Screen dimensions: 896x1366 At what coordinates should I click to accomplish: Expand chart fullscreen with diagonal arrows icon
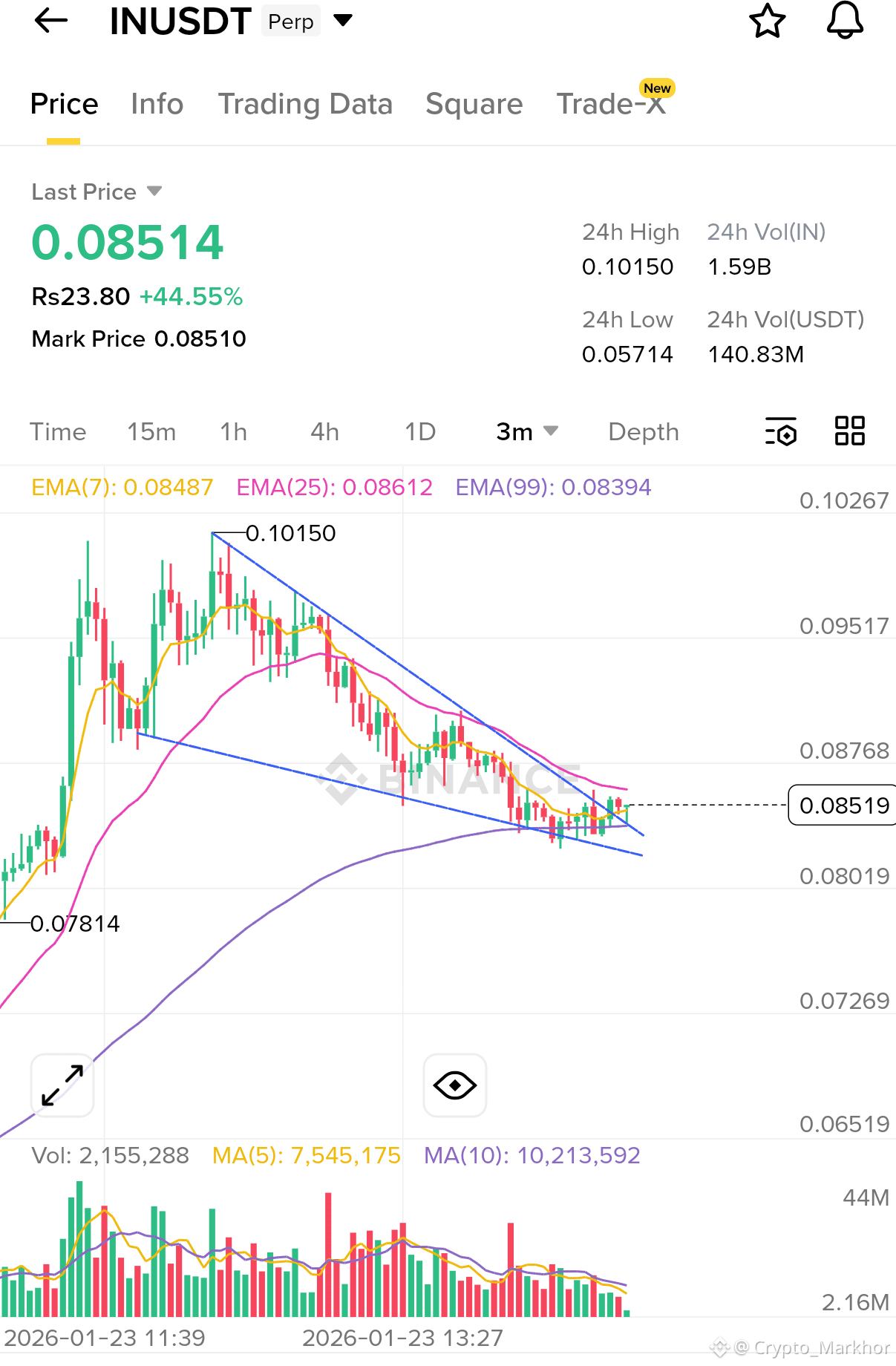(62, 1085)
